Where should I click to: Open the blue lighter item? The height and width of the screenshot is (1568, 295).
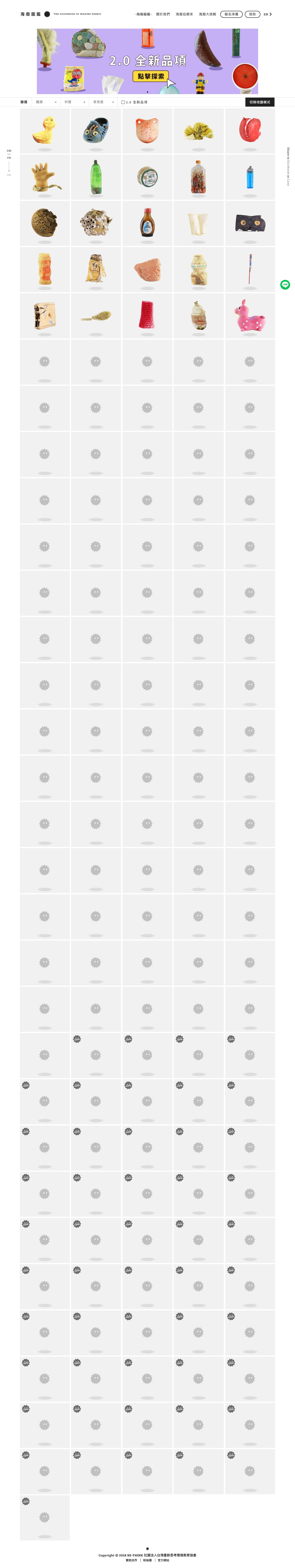[x=249, y=177]
